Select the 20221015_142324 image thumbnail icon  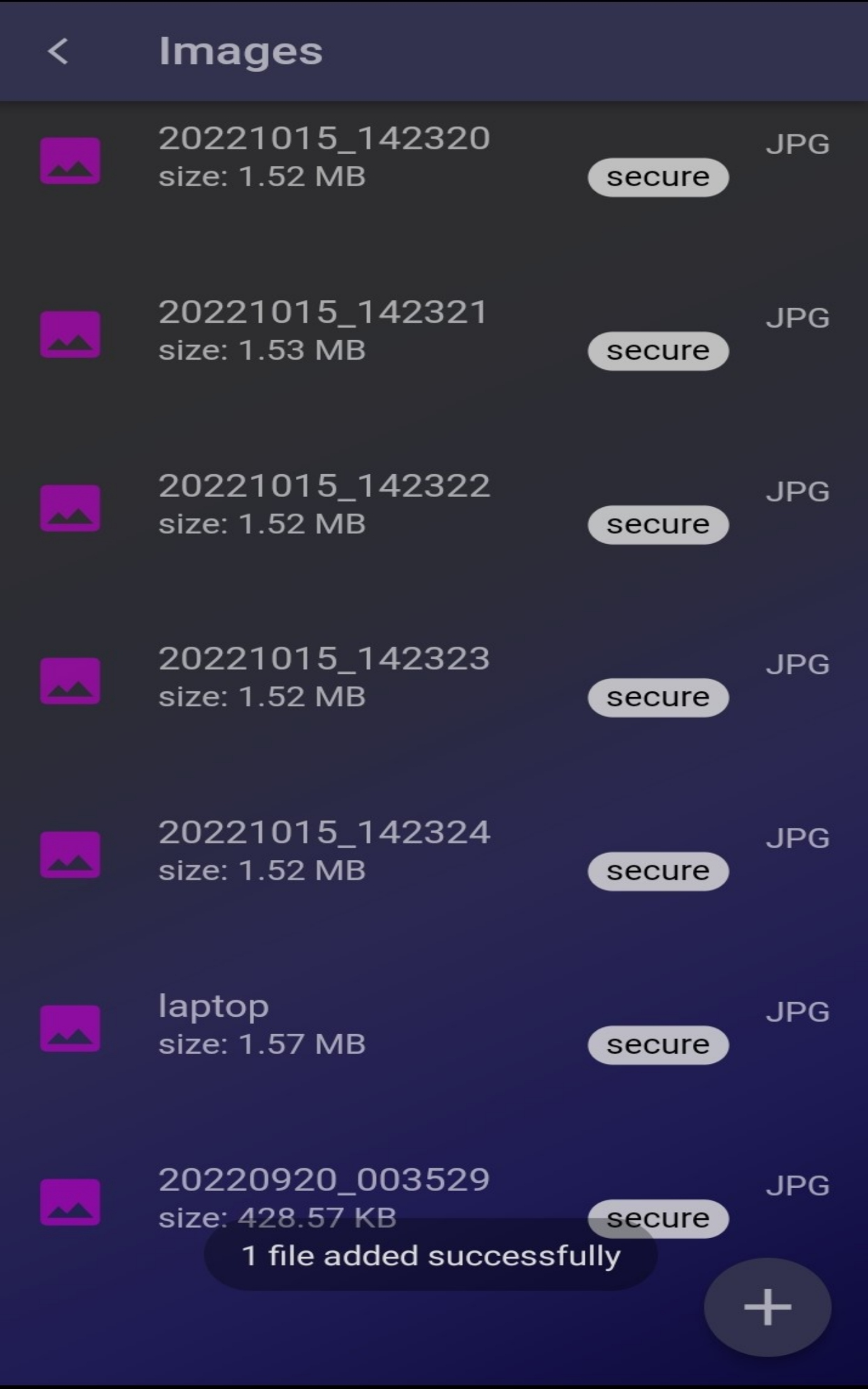pos(69,855)
